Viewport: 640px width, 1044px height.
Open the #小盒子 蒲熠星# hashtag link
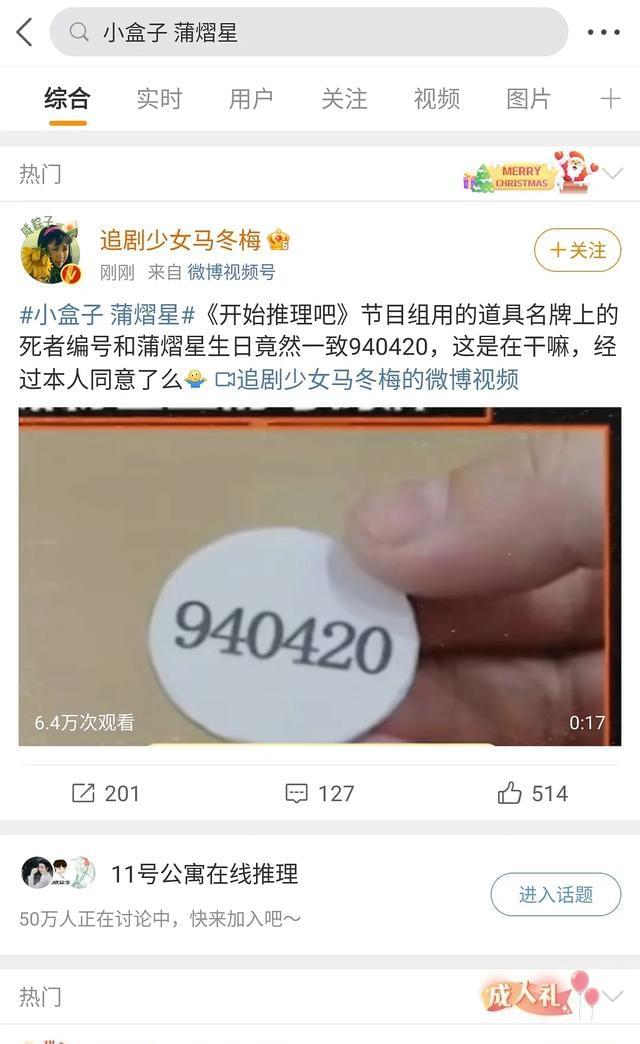point(107,316)
